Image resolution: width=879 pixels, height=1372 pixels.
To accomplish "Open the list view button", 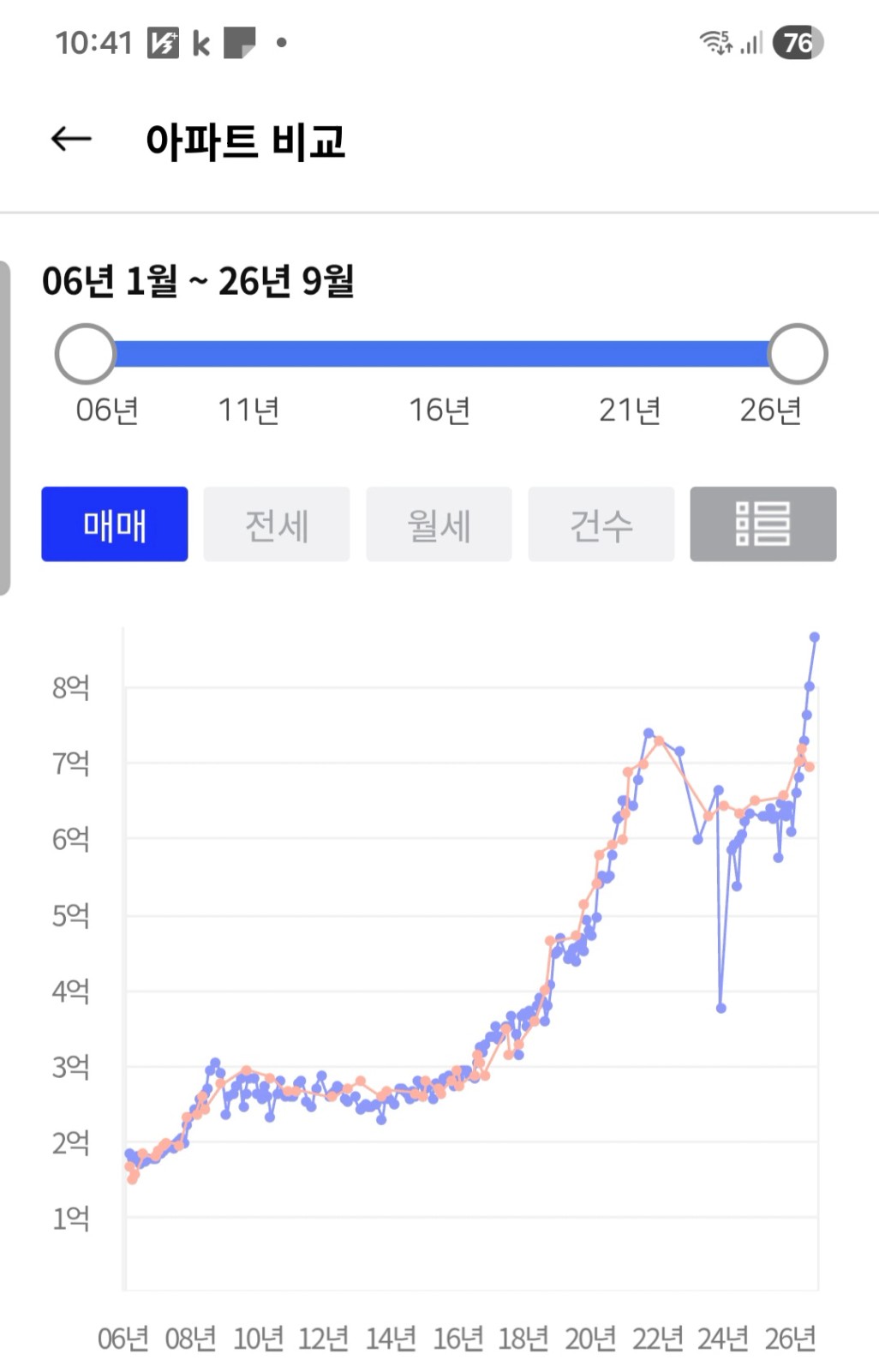I will coord(763,524).
